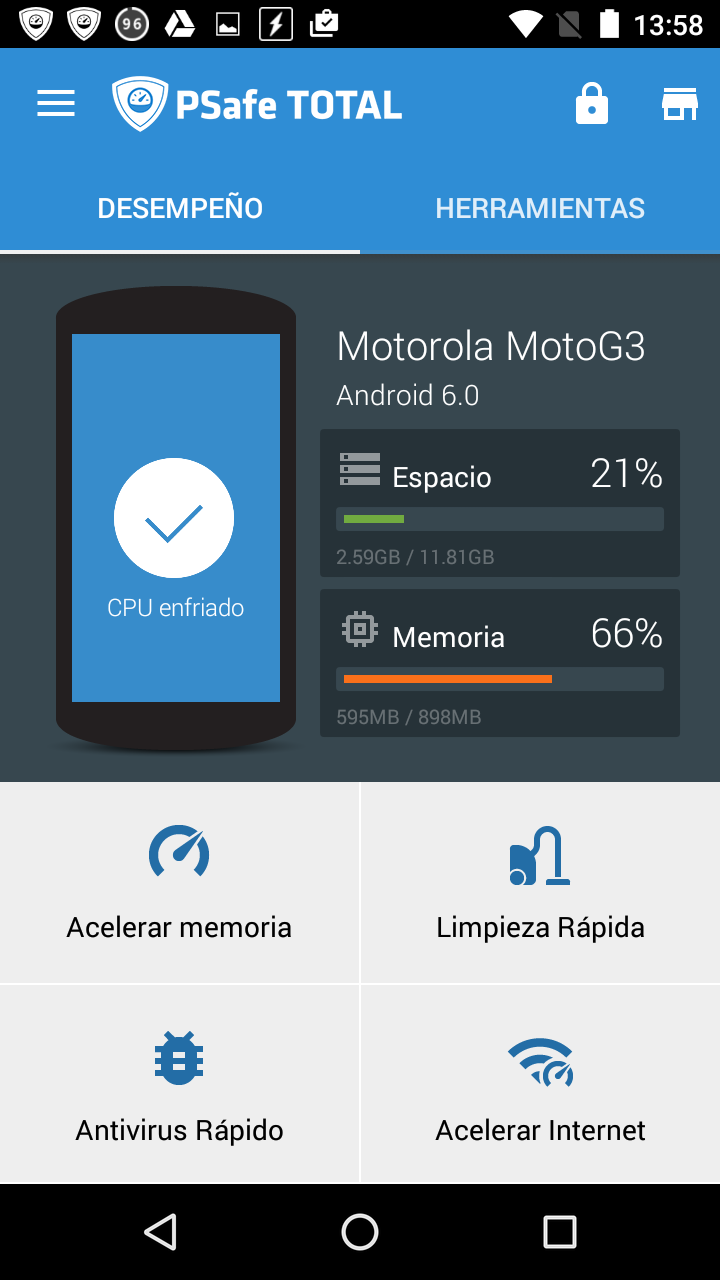Screen dimensions: 720x1280
Task: Go back with the system back button
Action: coord(160,1232)
